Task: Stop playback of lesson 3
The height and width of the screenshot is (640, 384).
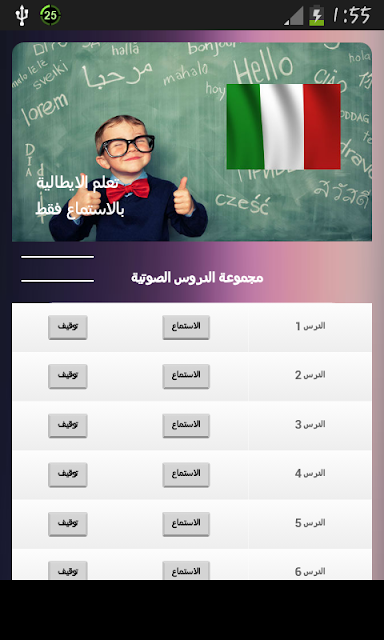Action: pos(68,426)
